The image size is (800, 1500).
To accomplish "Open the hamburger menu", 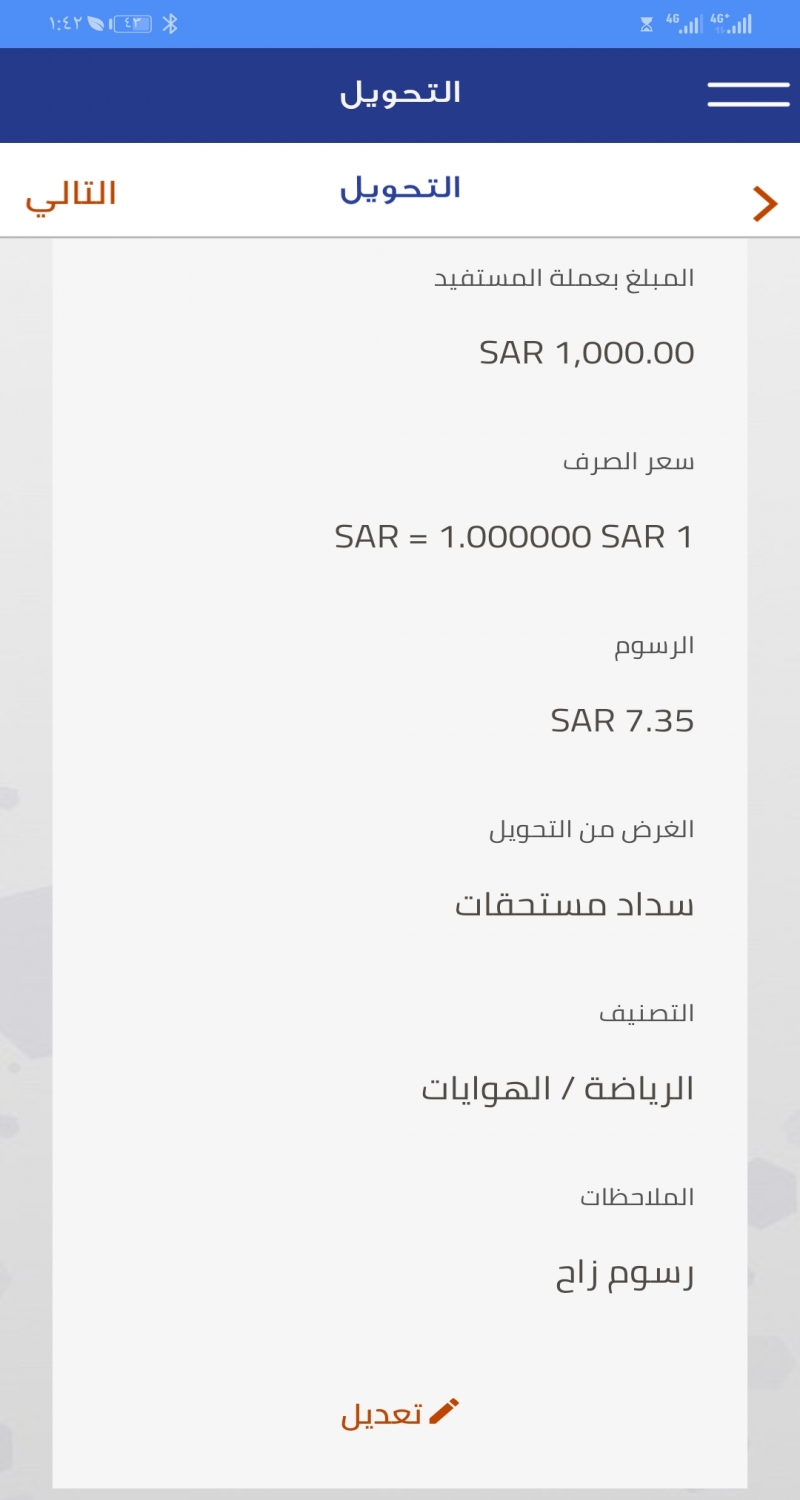I will (x=748, y=94).
